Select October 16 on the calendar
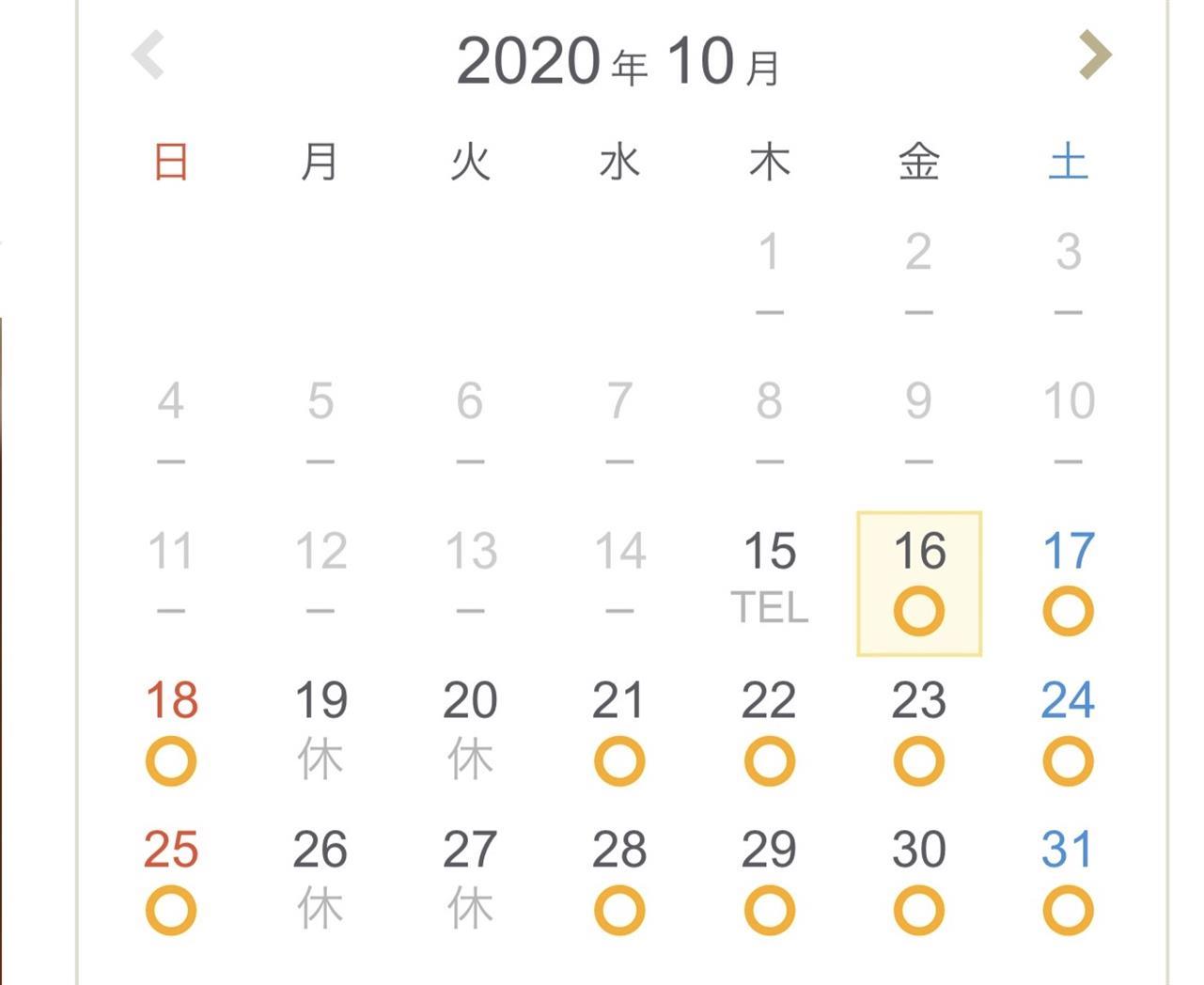 (918, 584)
